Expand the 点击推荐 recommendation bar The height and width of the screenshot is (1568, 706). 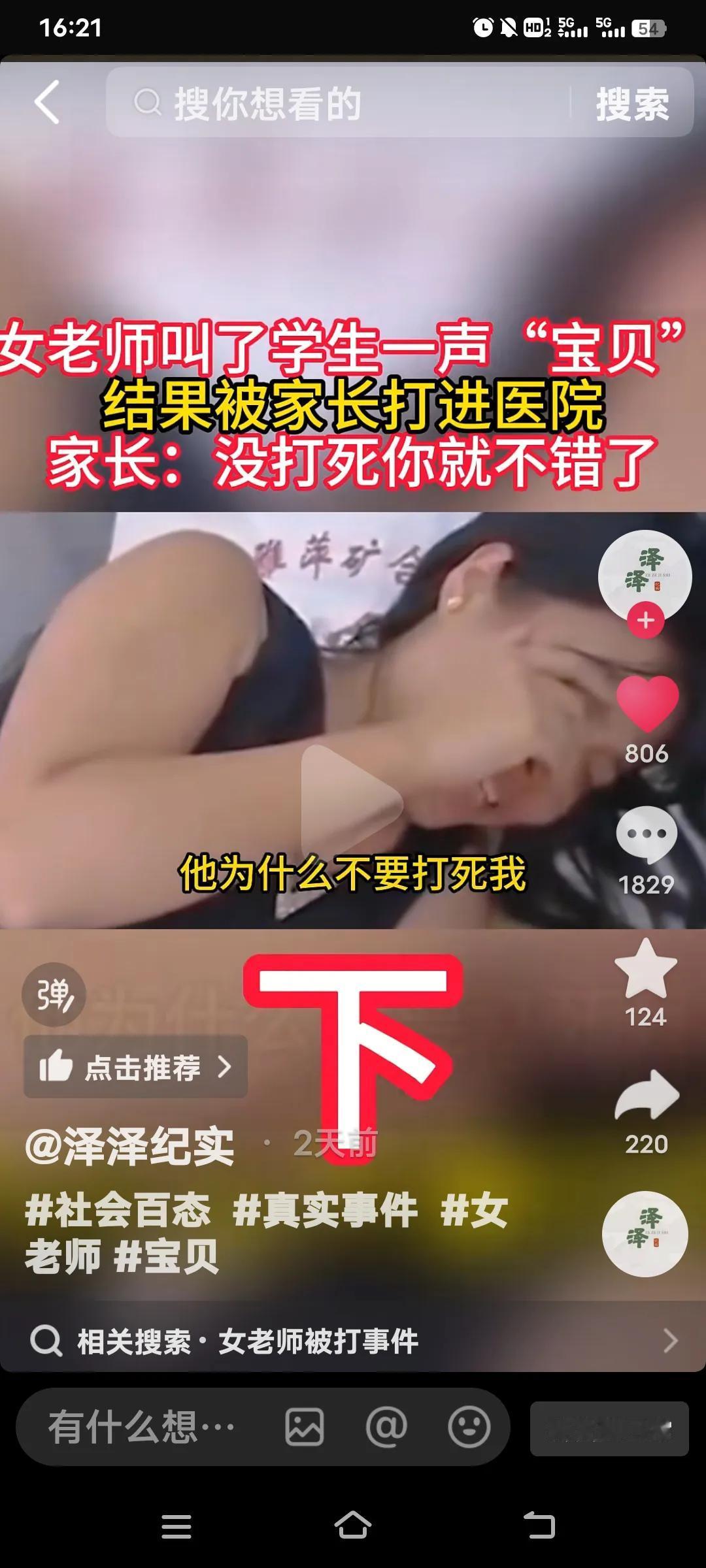(135, 1066)
